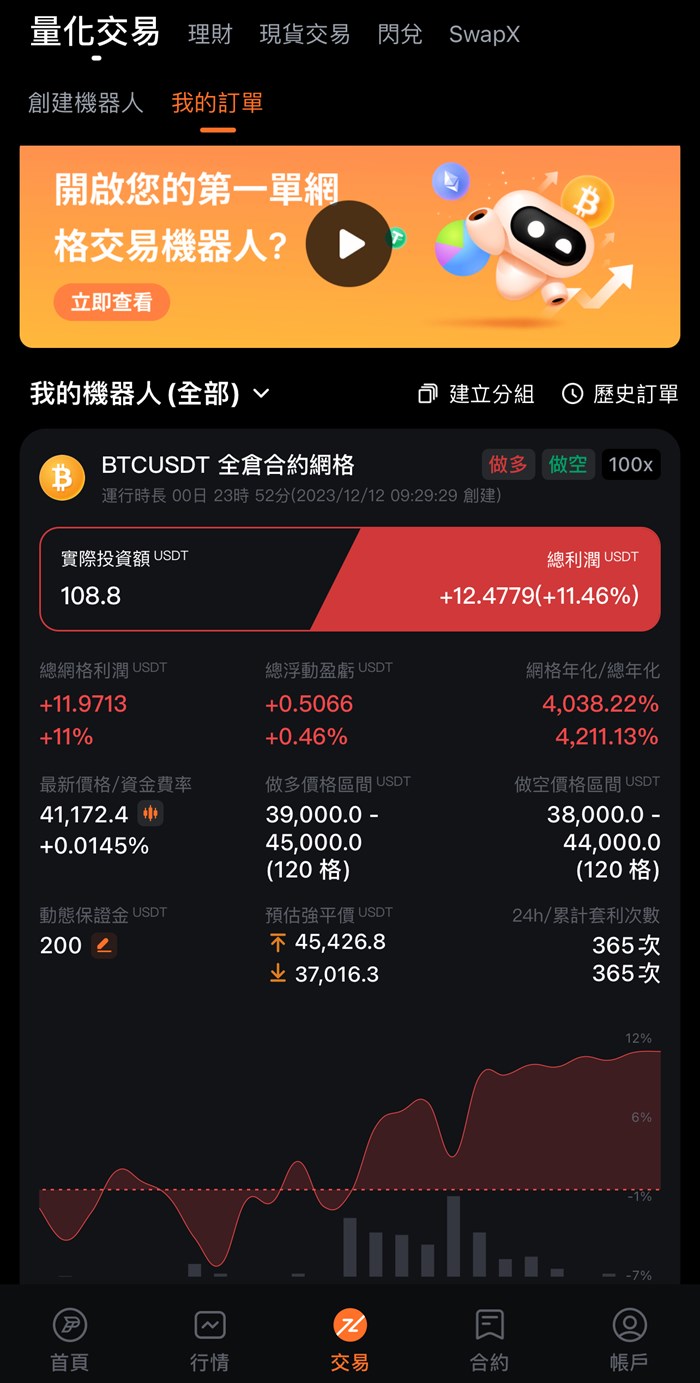The width and height of the screenshot is (700, 1383).
Task: Play the grid trading bot banner video
Action: (349, 244)
